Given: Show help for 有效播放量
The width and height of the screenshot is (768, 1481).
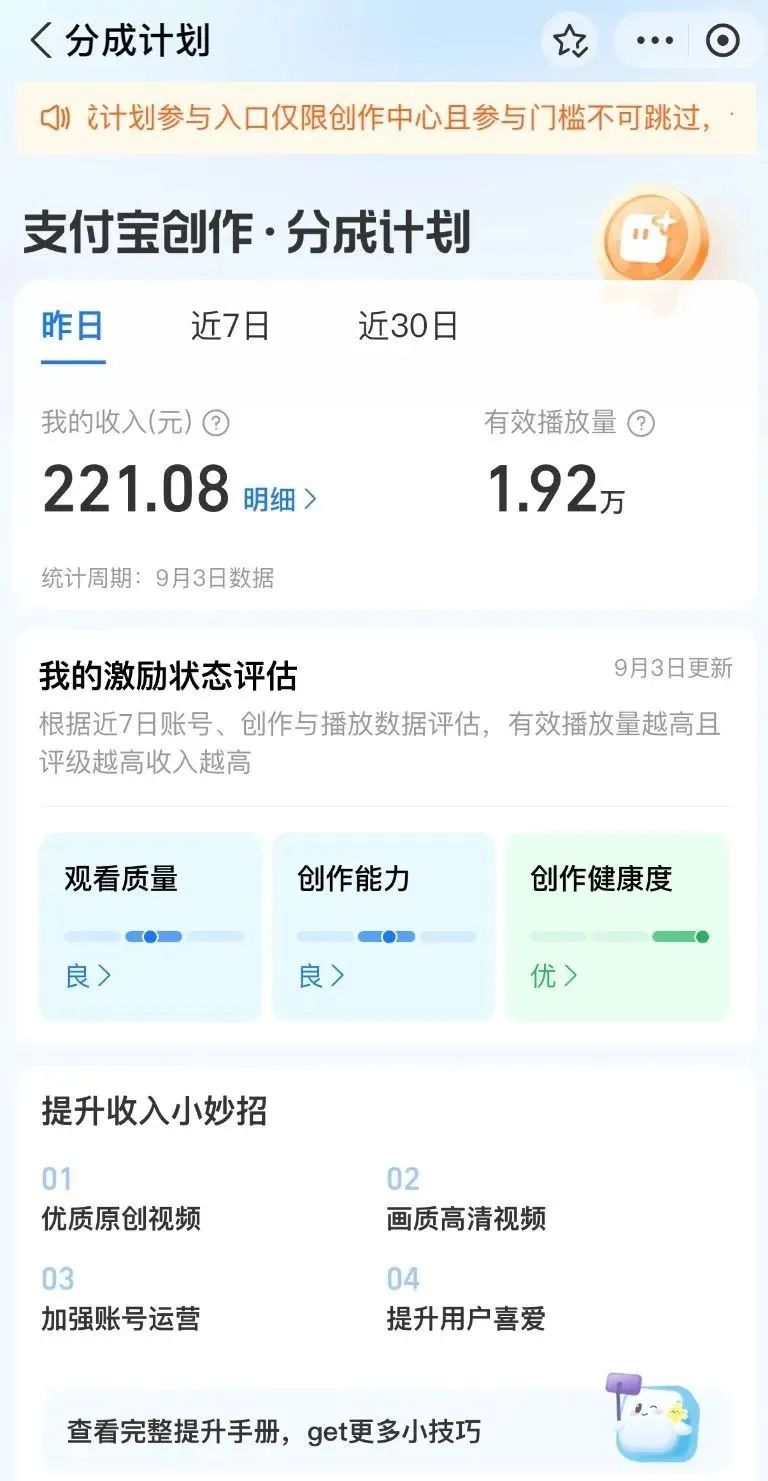Looking at the screenshot, I should tap(641, 423).
